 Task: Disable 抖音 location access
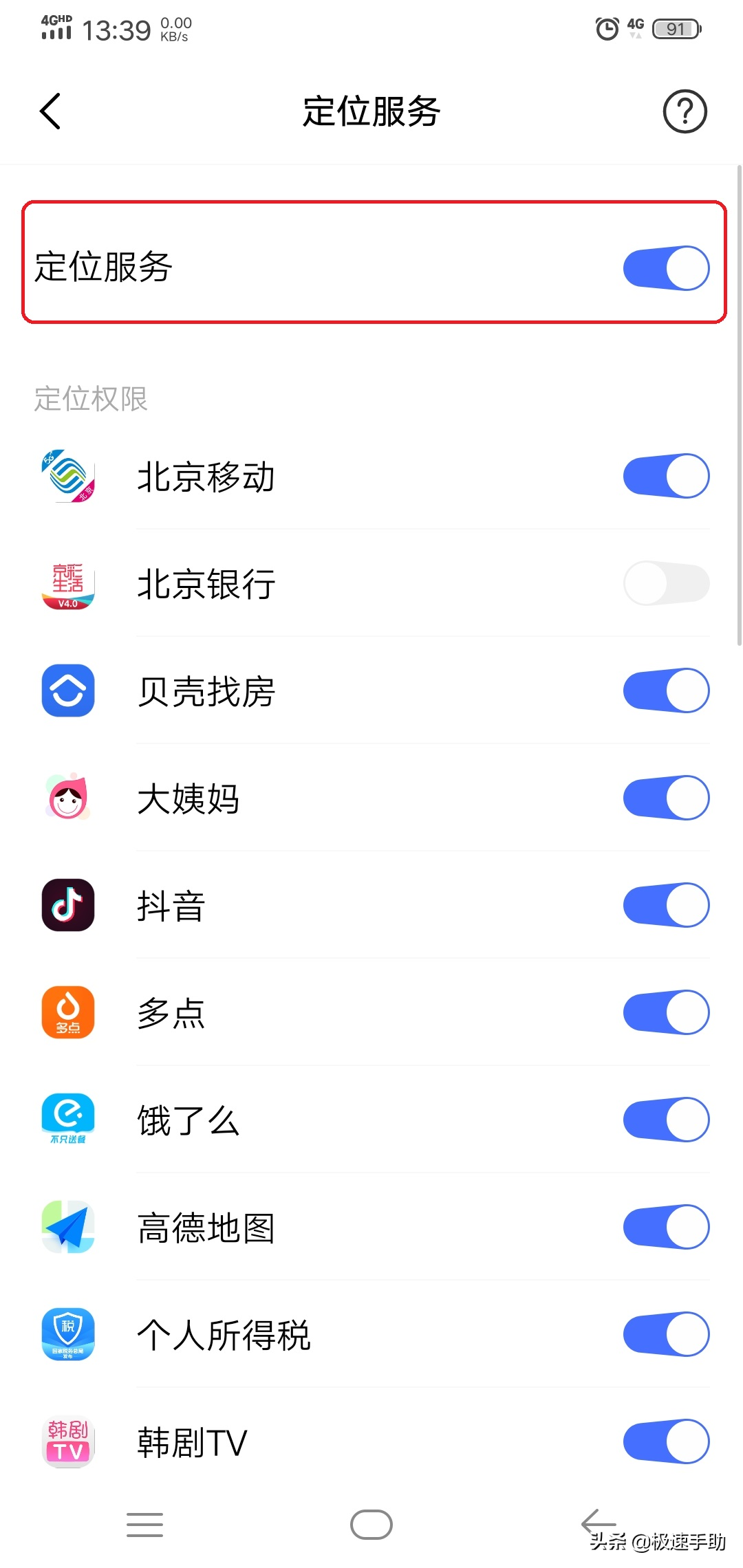[x=666, y=905]
